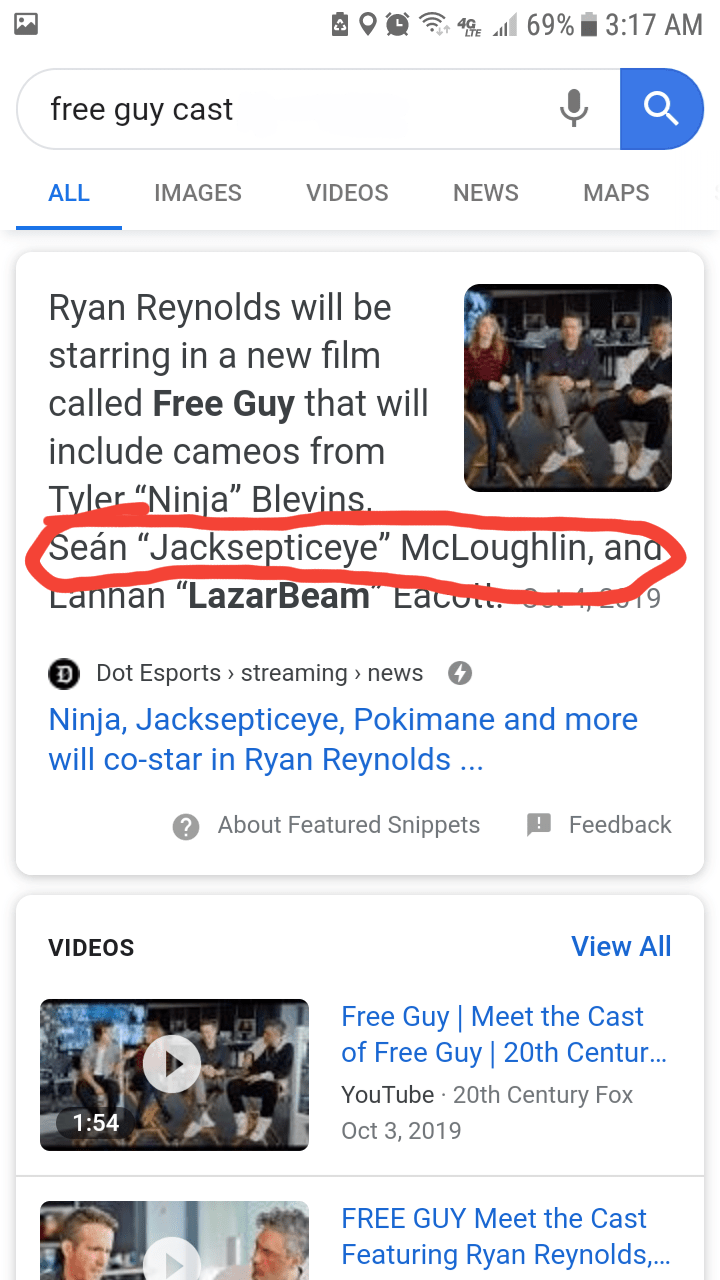Switch to the IMAGES tab

(x=197, y=193)
